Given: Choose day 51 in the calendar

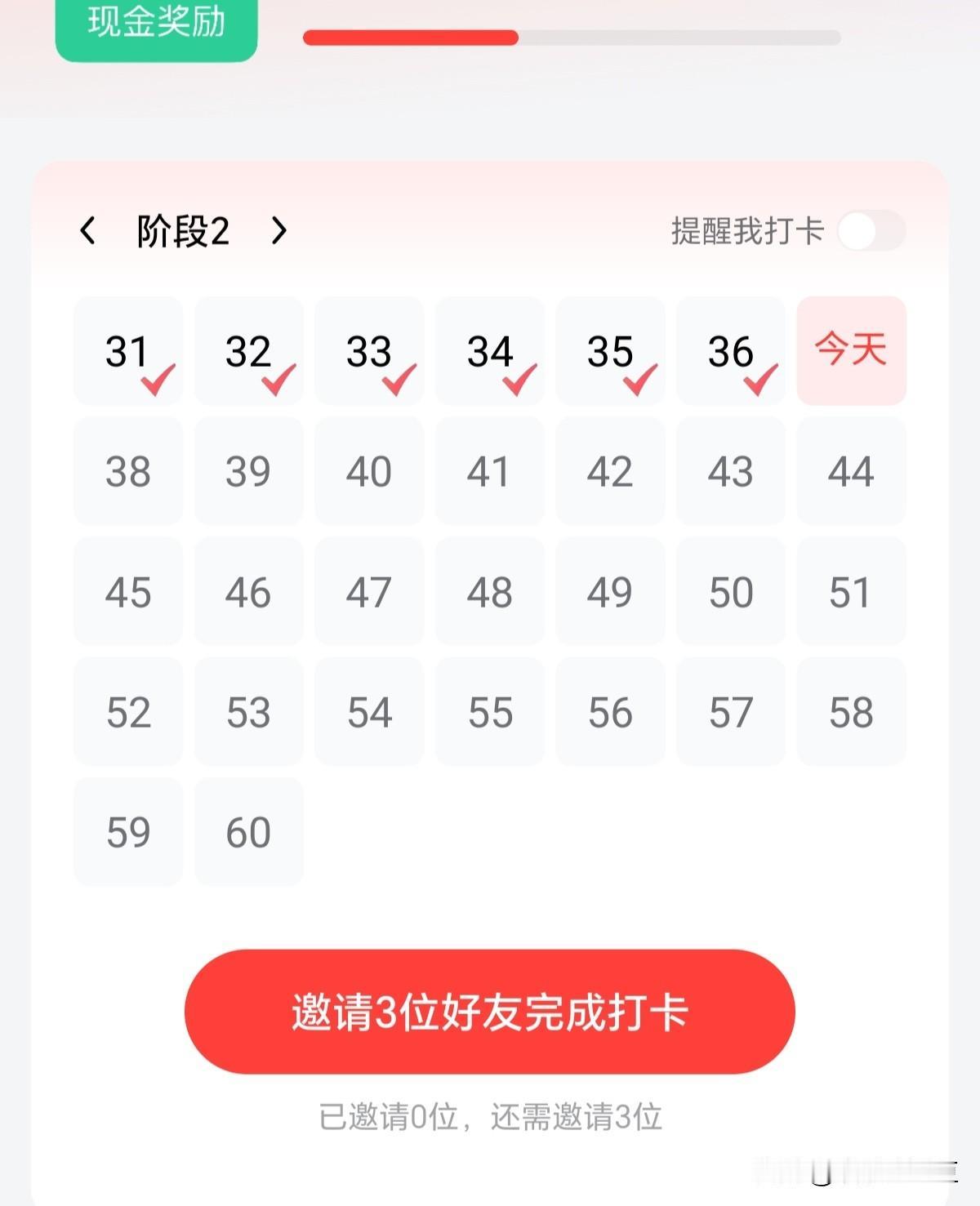Looking at the screenshot, I should click(x=849, y=590).
